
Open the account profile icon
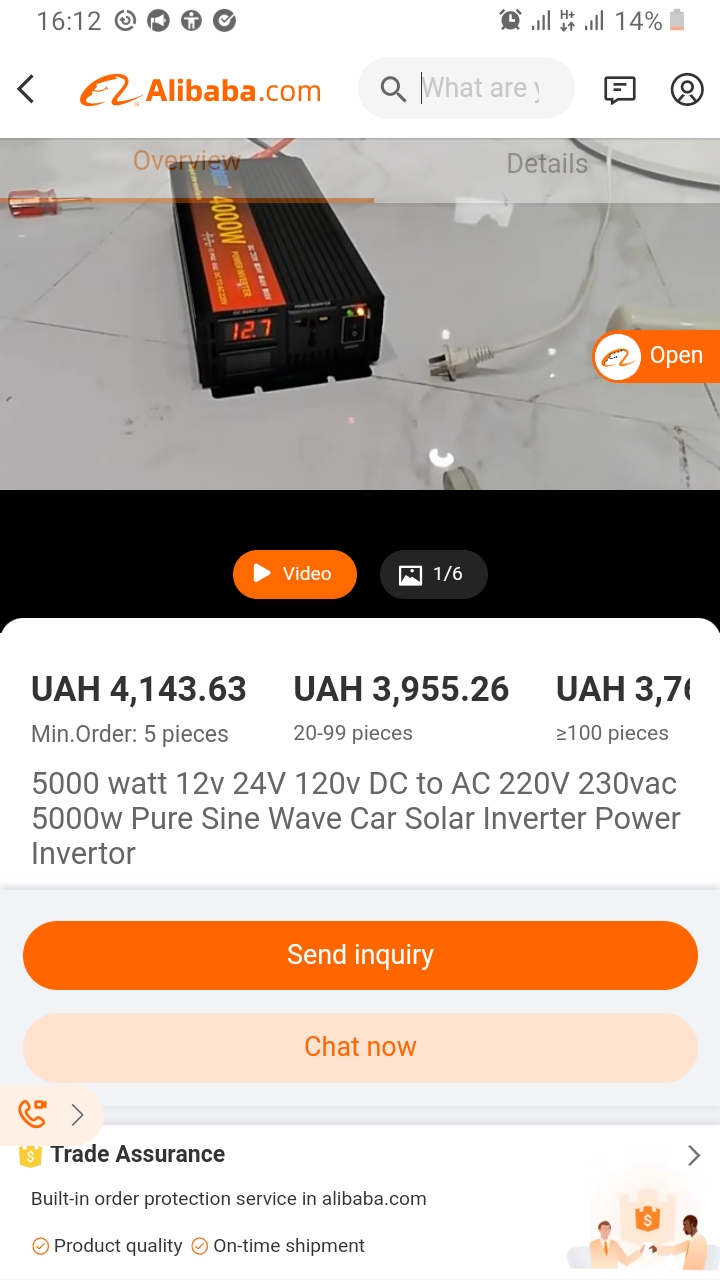click(687, 90)
